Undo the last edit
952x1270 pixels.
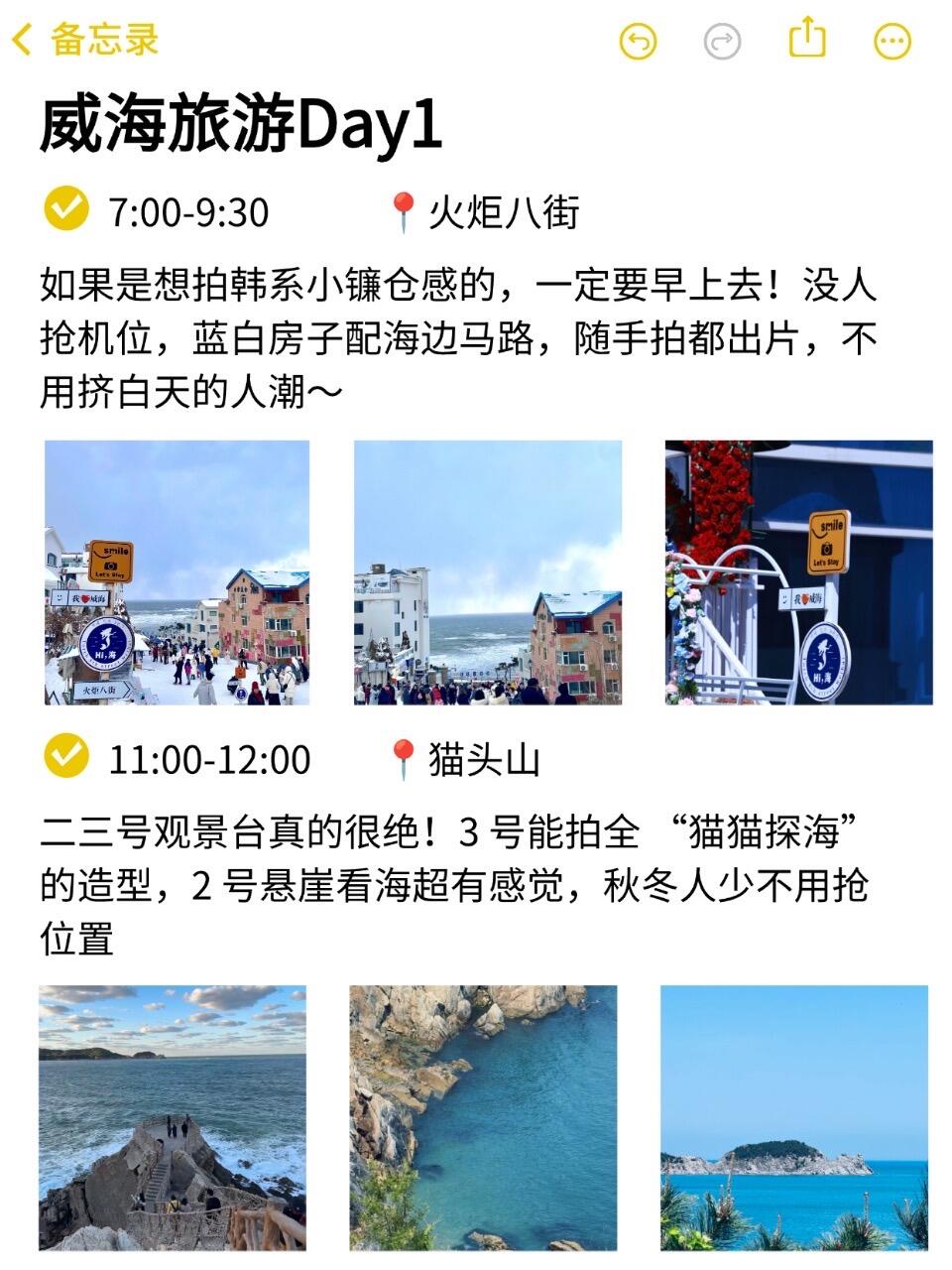[638, 42]
